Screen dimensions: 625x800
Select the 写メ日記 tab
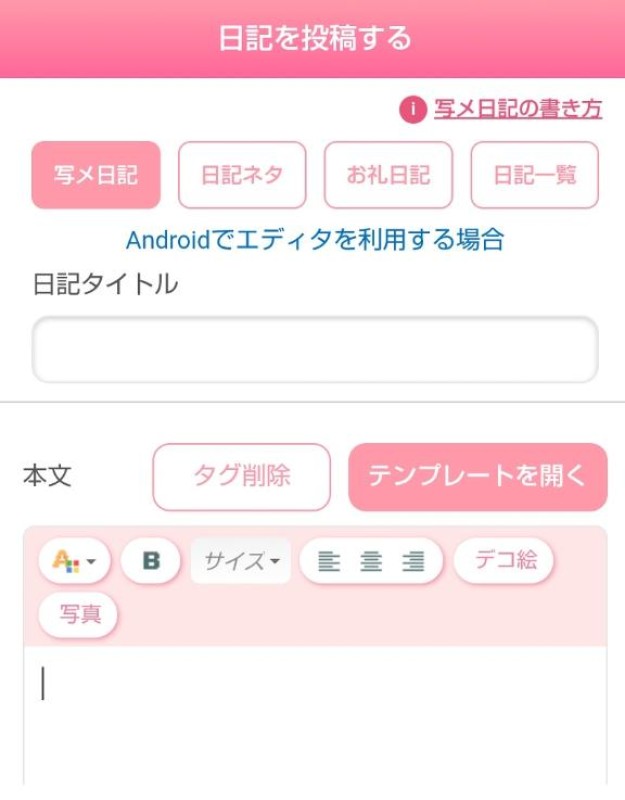[96, 175]
